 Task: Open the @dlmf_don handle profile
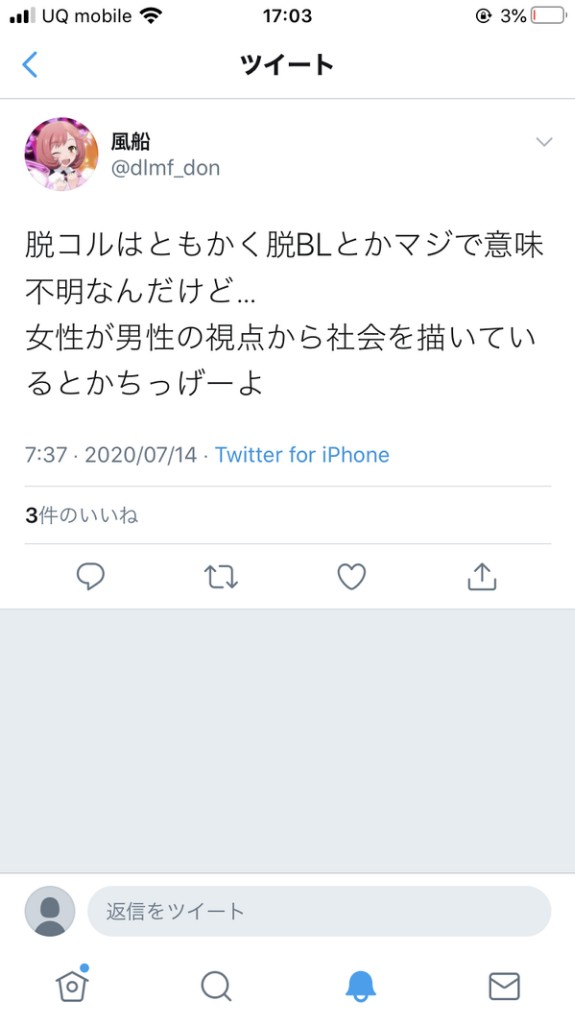tap(165, 168)
